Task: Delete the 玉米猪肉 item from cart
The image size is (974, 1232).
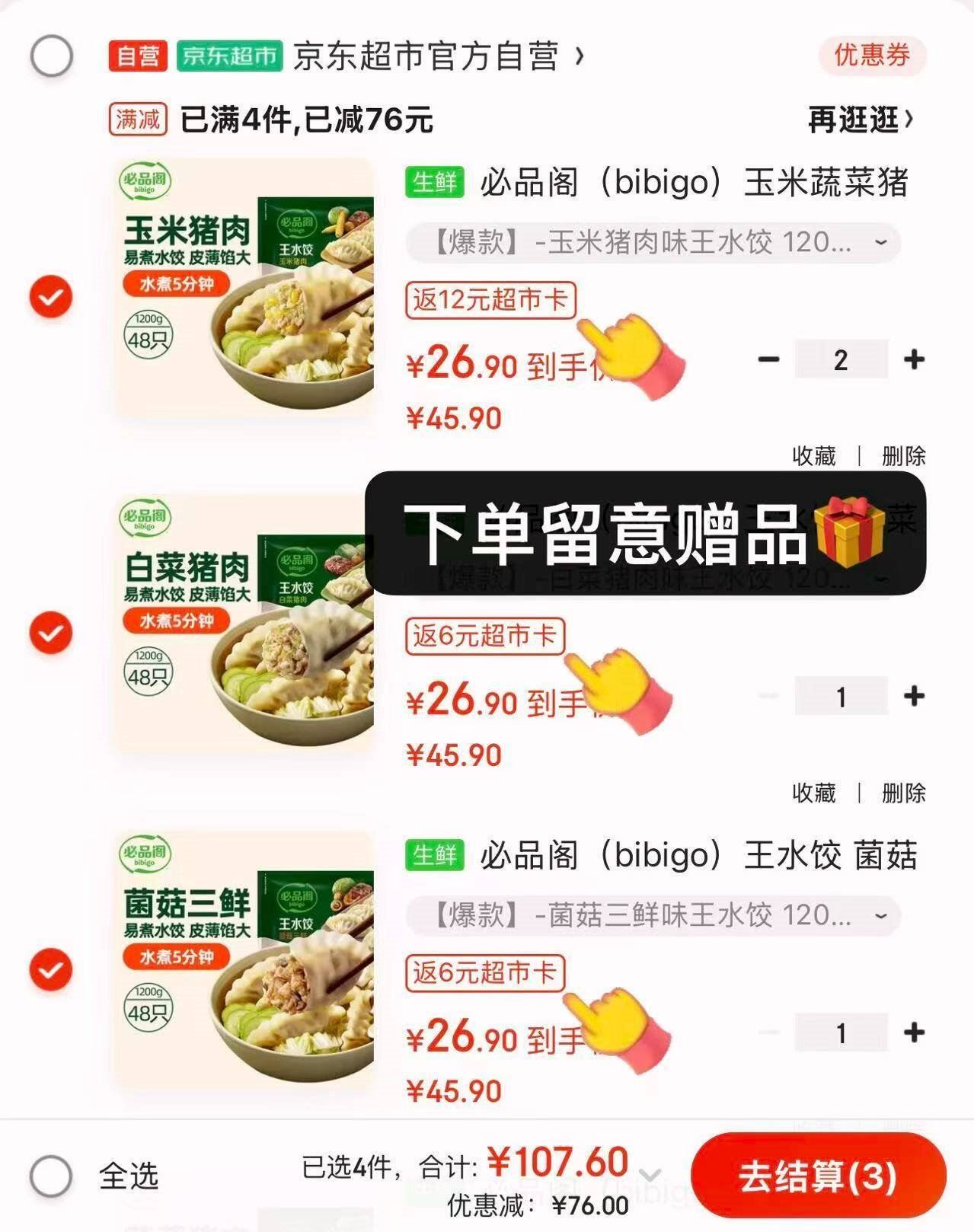Action: (903, 456)
